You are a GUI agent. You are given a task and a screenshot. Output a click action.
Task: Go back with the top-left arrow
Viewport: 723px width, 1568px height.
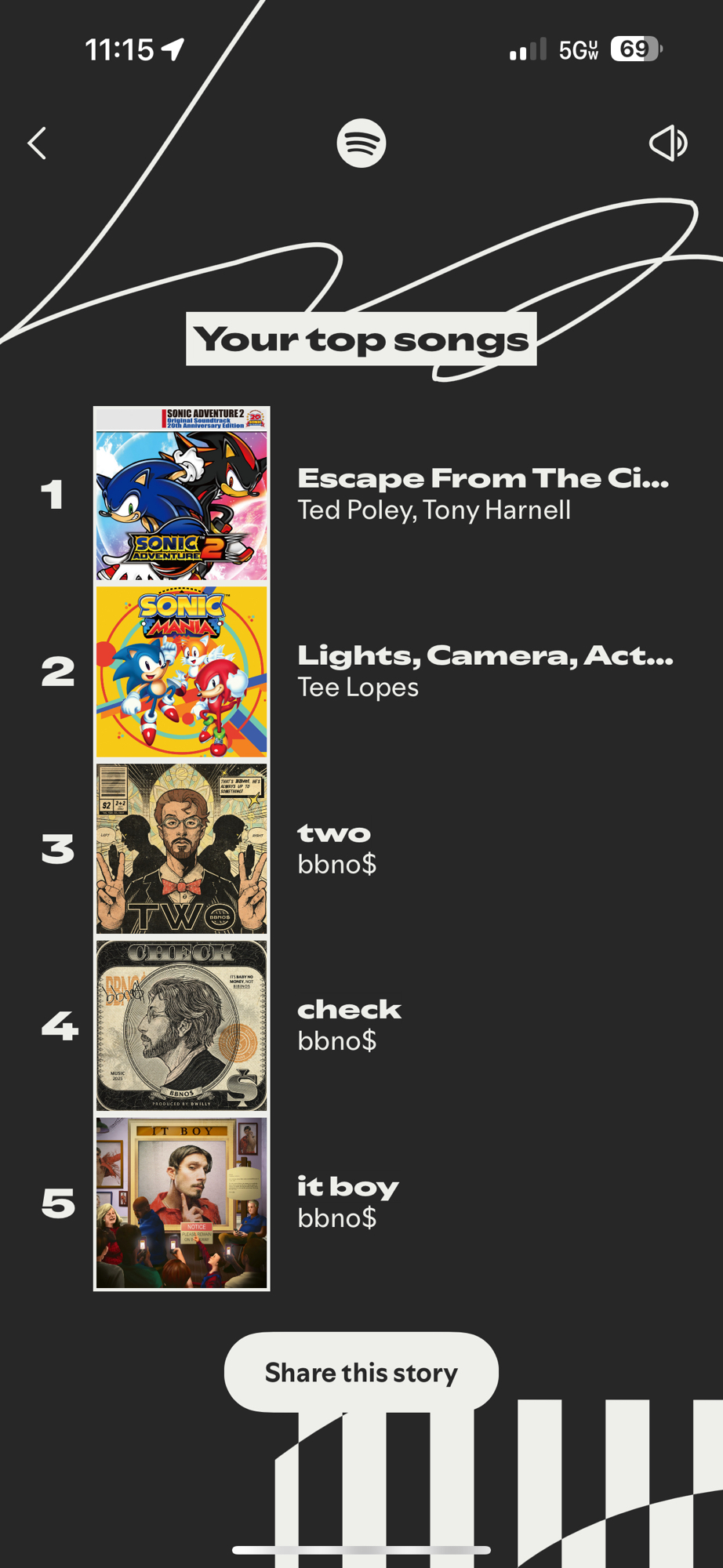(37, 143)
